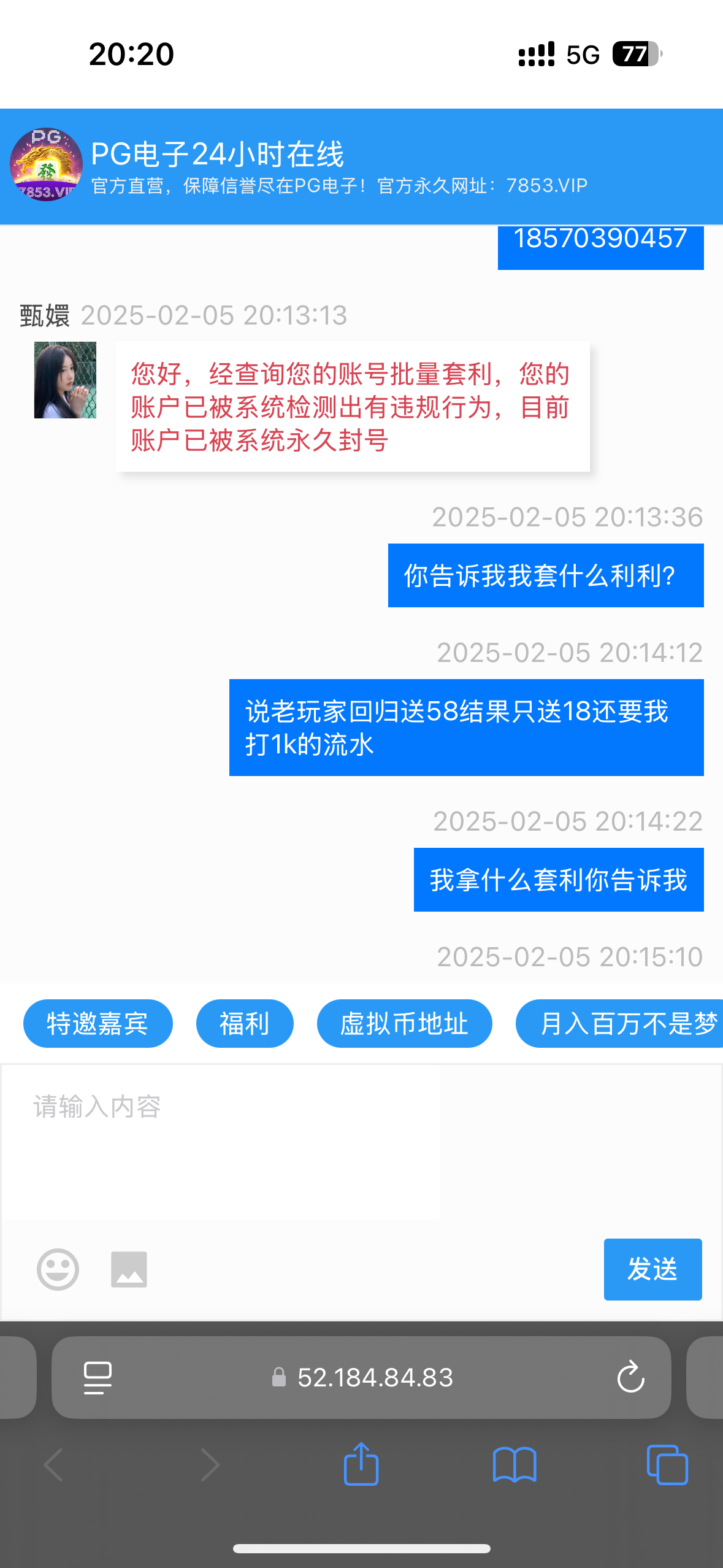This screenshot has width=723, height=1568.
Task: Open Safari bookmarks
Action: tap(515, 1465)
